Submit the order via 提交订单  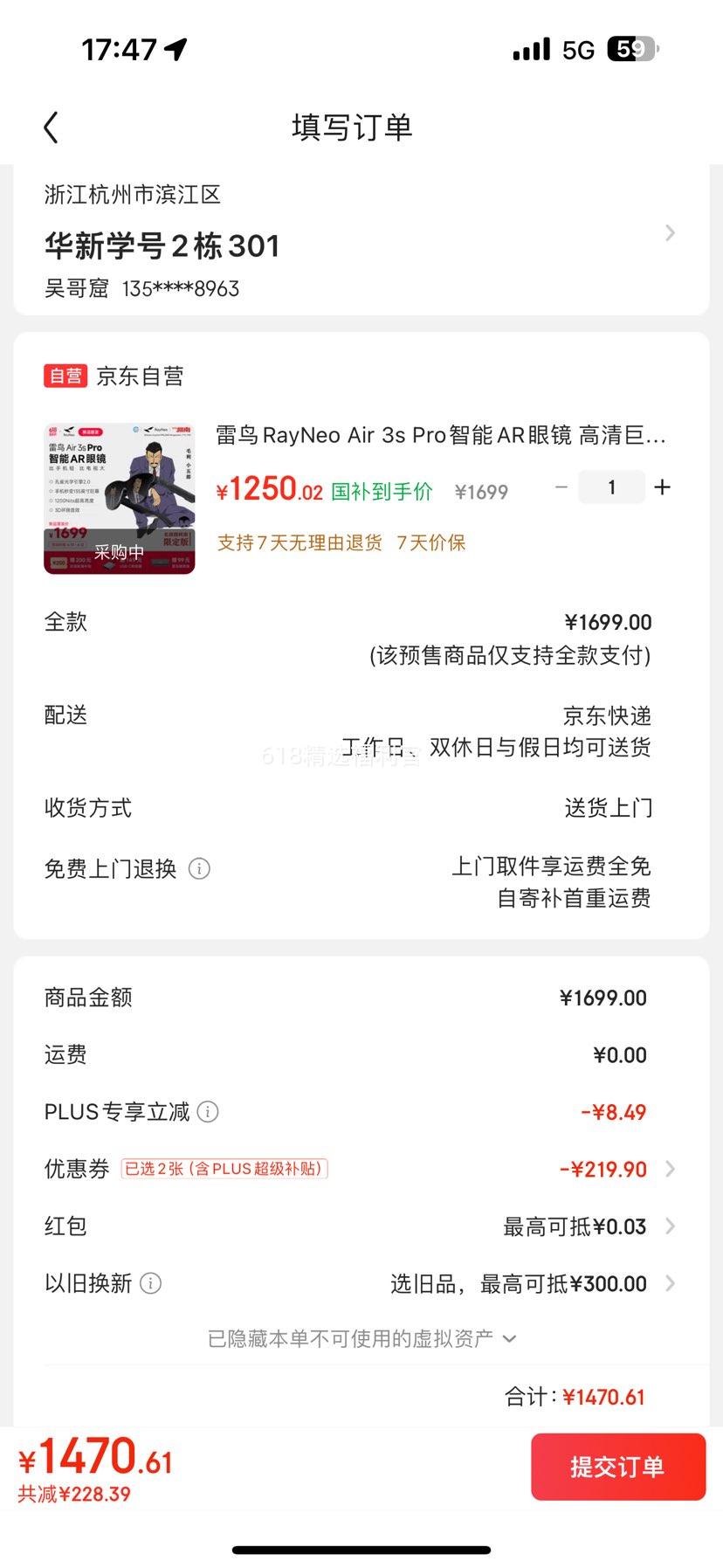pyautogui.click(x=618, y=1467)
